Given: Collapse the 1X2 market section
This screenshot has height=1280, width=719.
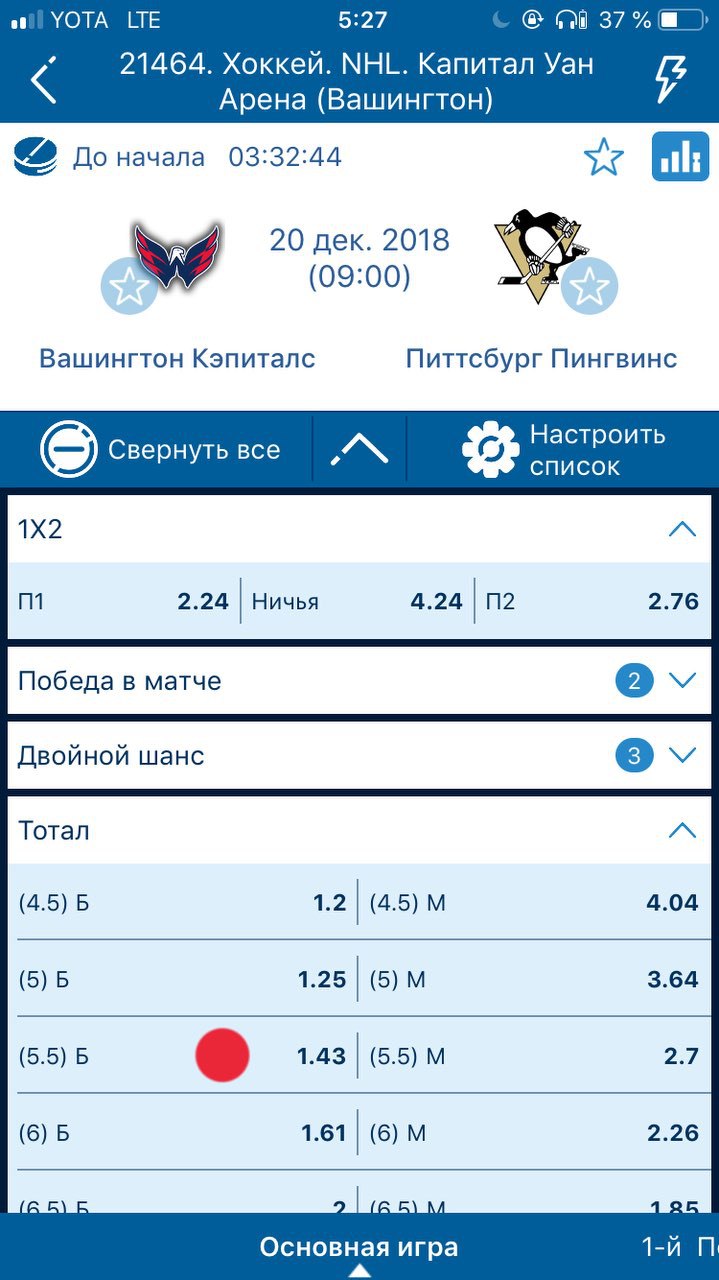Looking at the screenshot, I should (x=681, y=529).
